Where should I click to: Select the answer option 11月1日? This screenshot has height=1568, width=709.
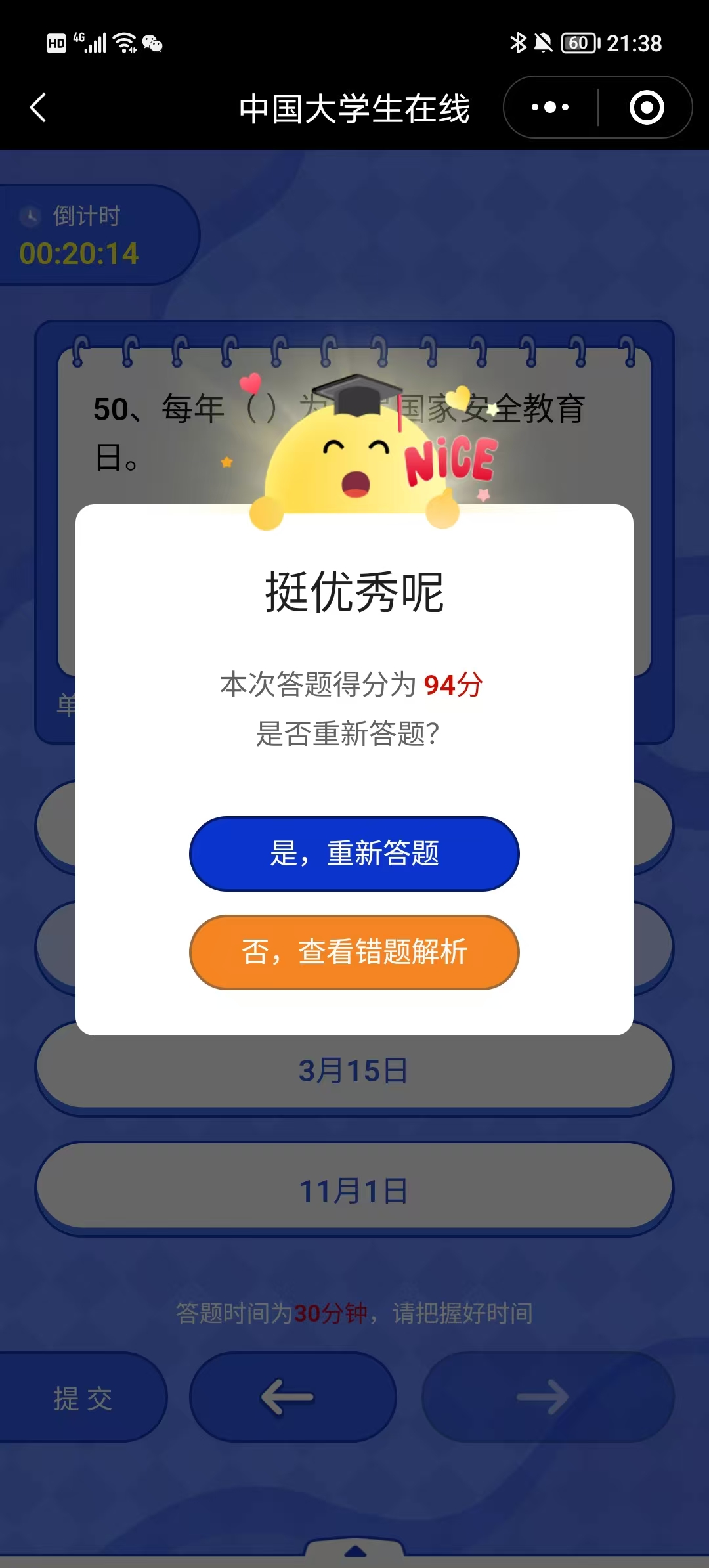click(x=354, y=1190)
